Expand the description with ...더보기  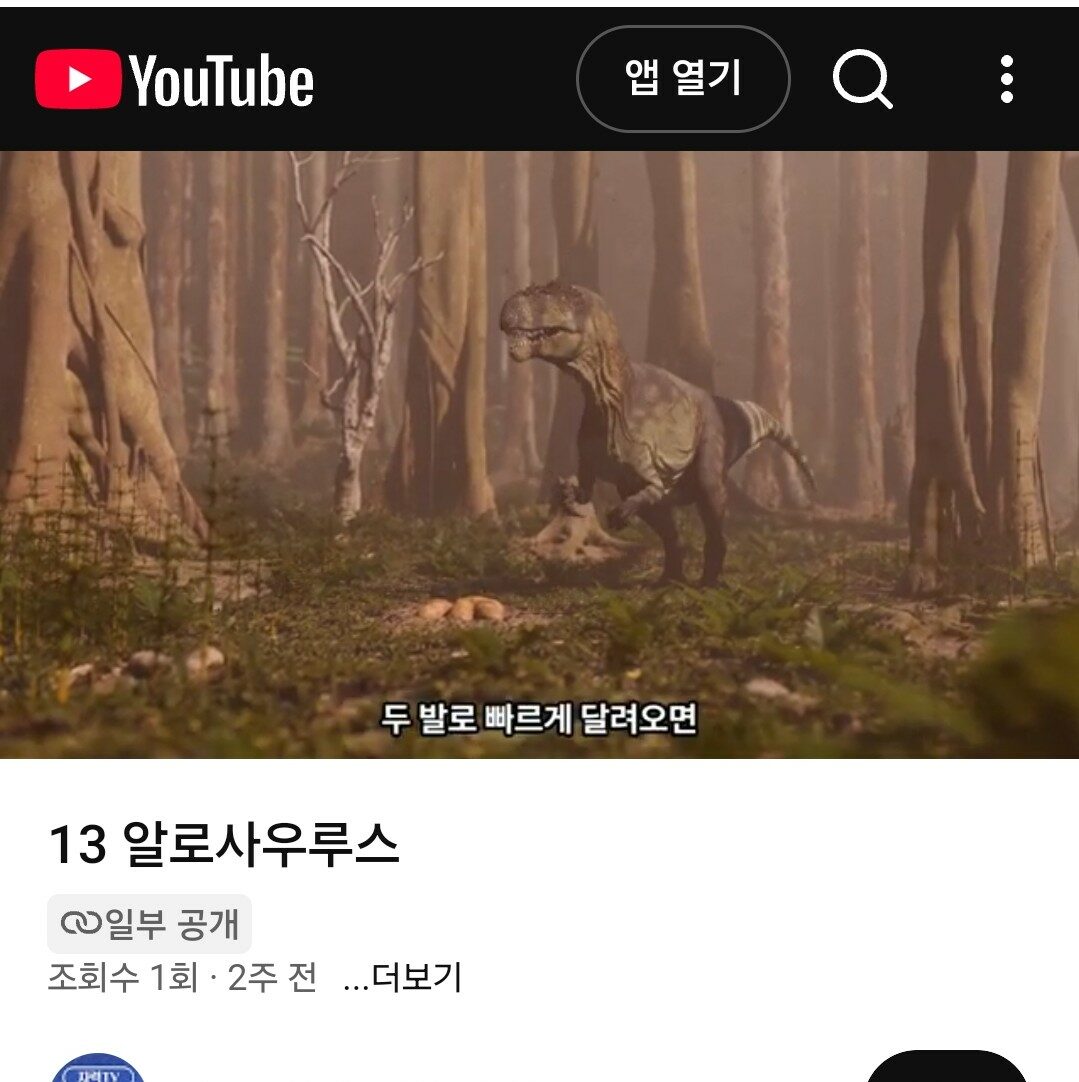tap(403, 978)
